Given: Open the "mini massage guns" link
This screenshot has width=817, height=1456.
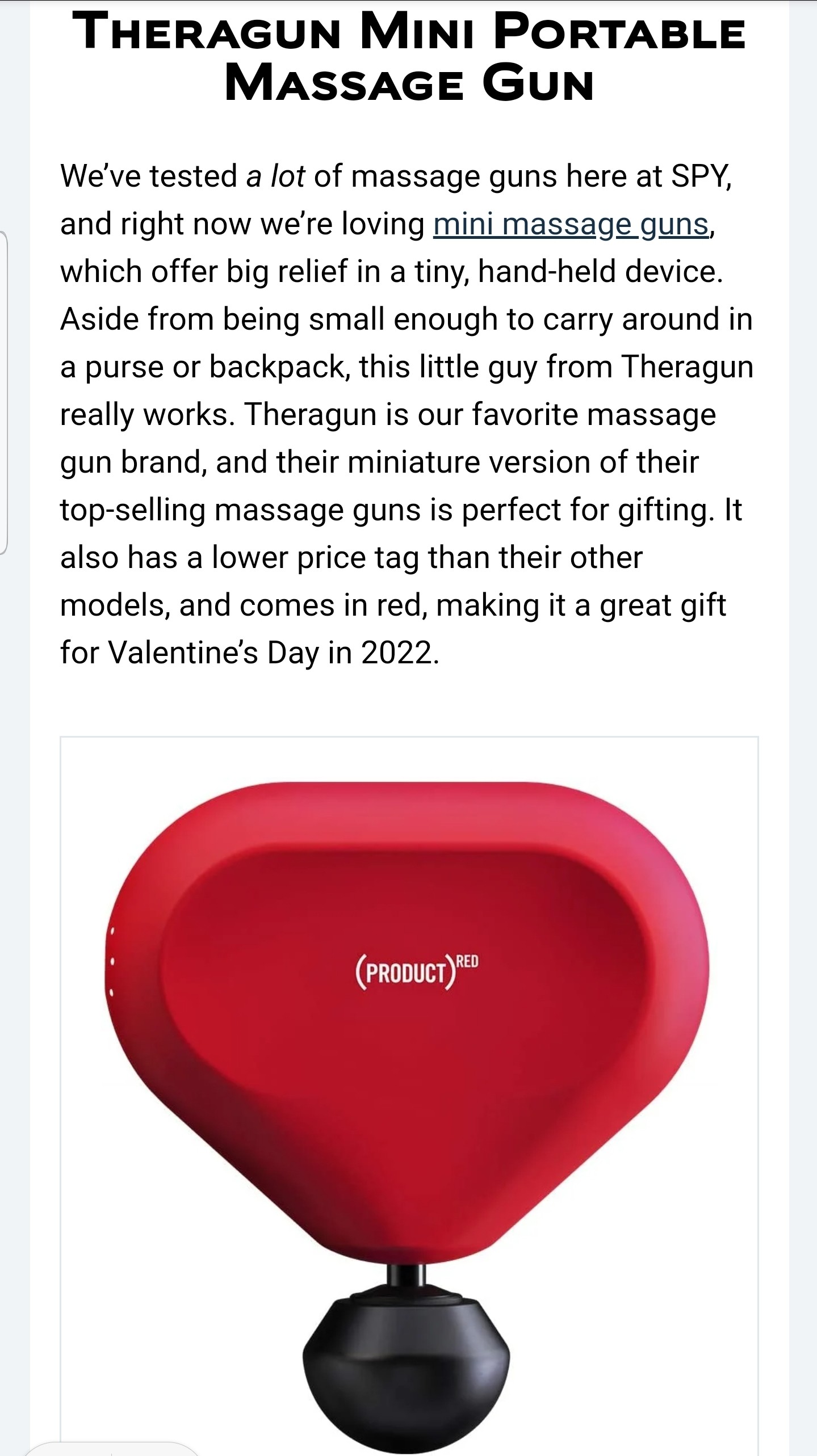Looking at the screenshot, I should pos(571,224).
